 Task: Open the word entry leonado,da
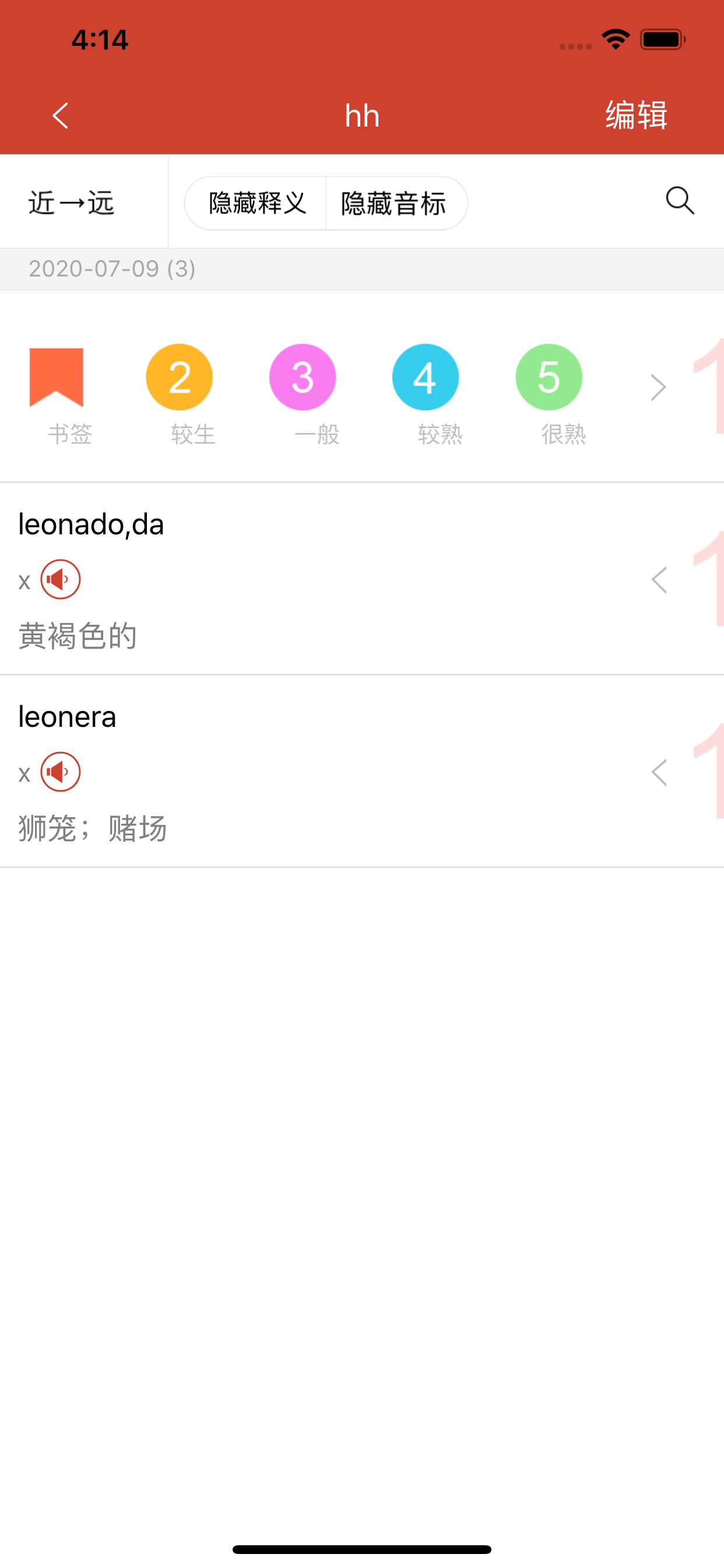pyautogui.click(x=92, y=524)
